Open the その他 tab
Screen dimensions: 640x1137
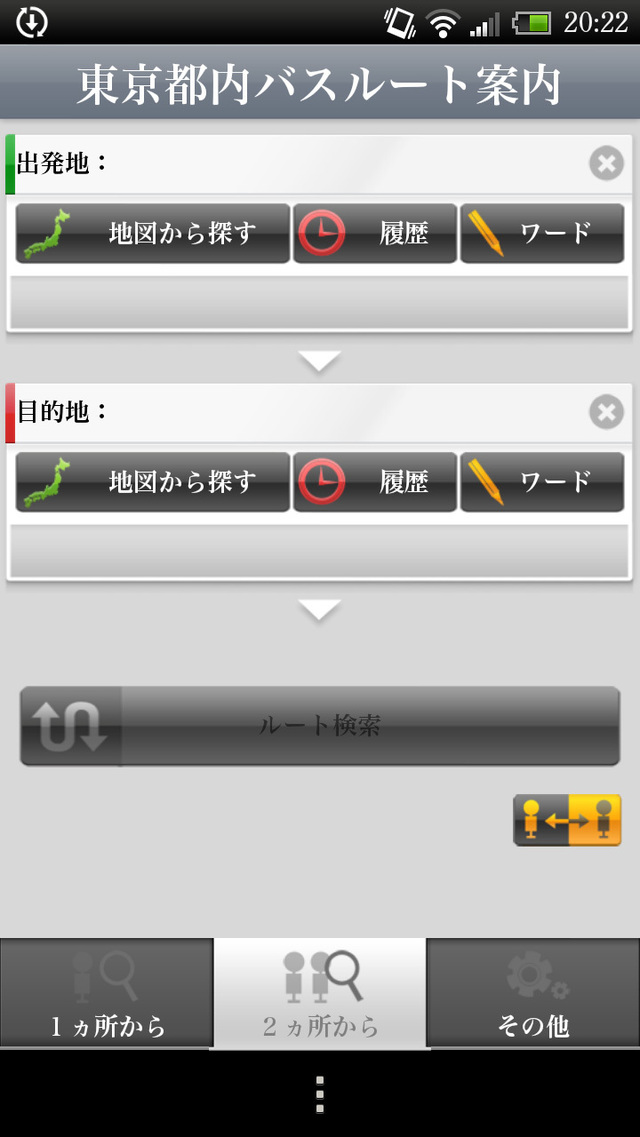(533, 993)
